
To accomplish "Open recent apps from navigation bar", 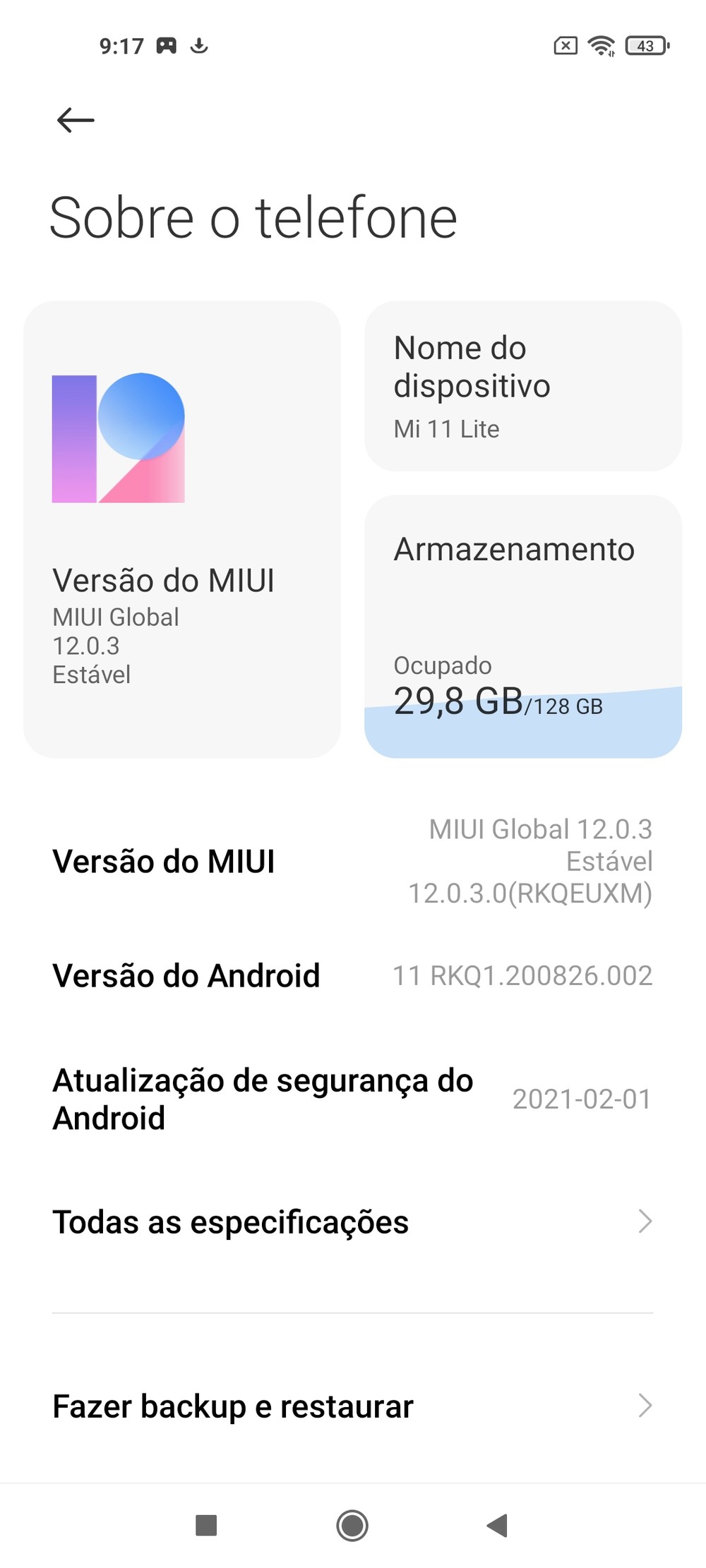I will [206, 1526].
